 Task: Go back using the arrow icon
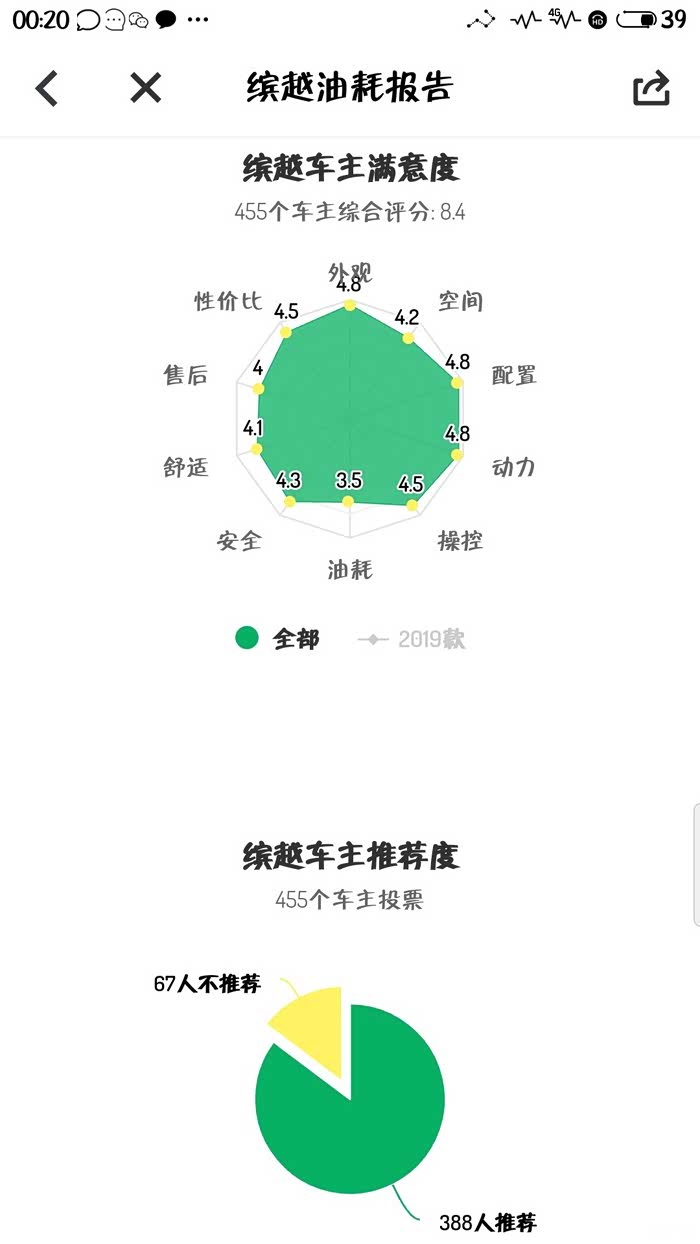(47, 88)
